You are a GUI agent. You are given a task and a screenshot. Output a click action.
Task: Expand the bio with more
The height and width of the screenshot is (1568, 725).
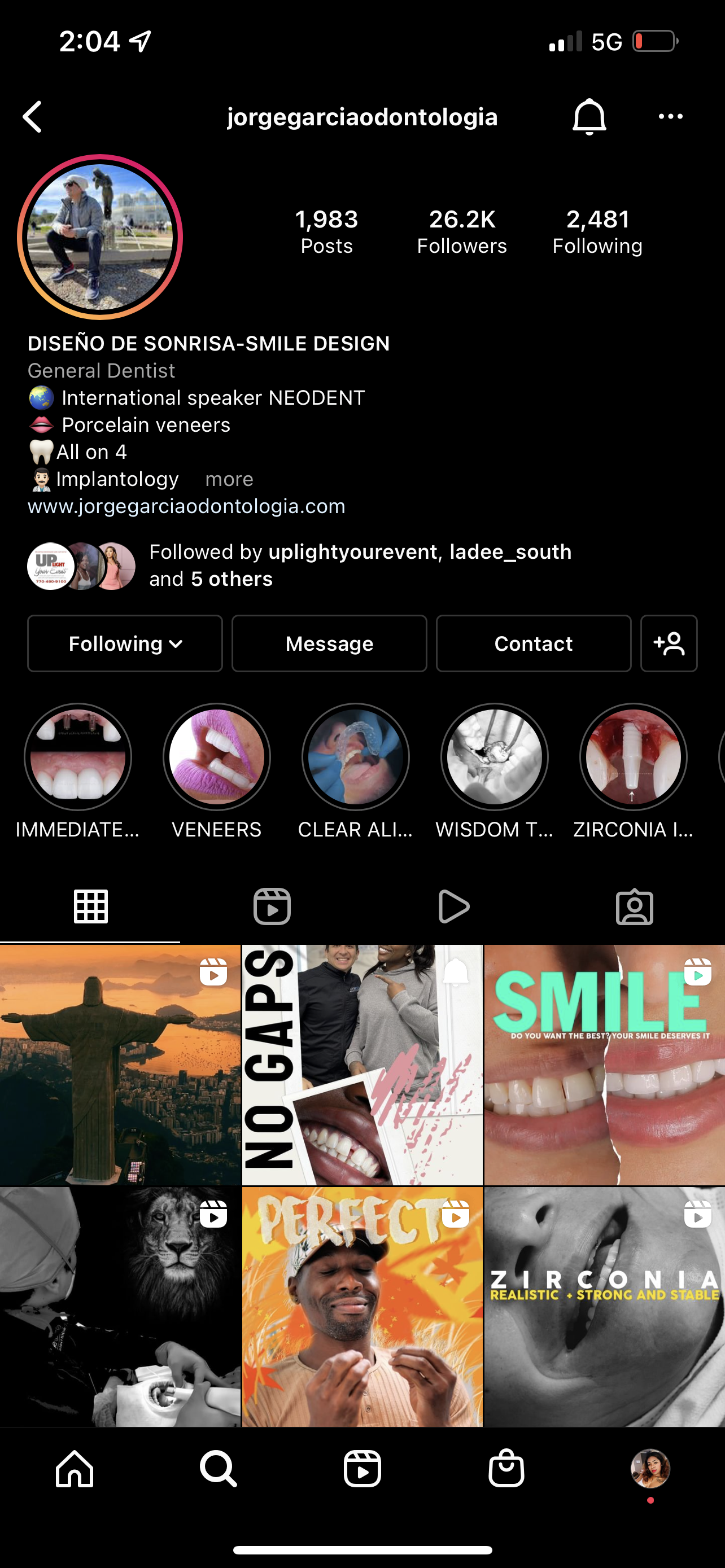click(229, 479)
